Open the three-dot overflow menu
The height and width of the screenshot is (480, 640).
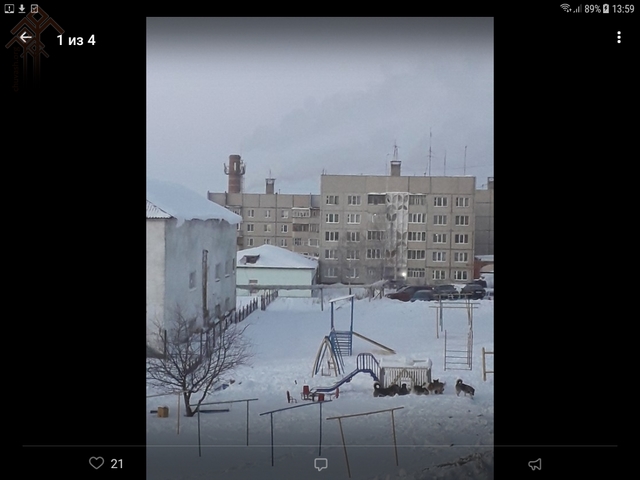[x=619, y=37]
